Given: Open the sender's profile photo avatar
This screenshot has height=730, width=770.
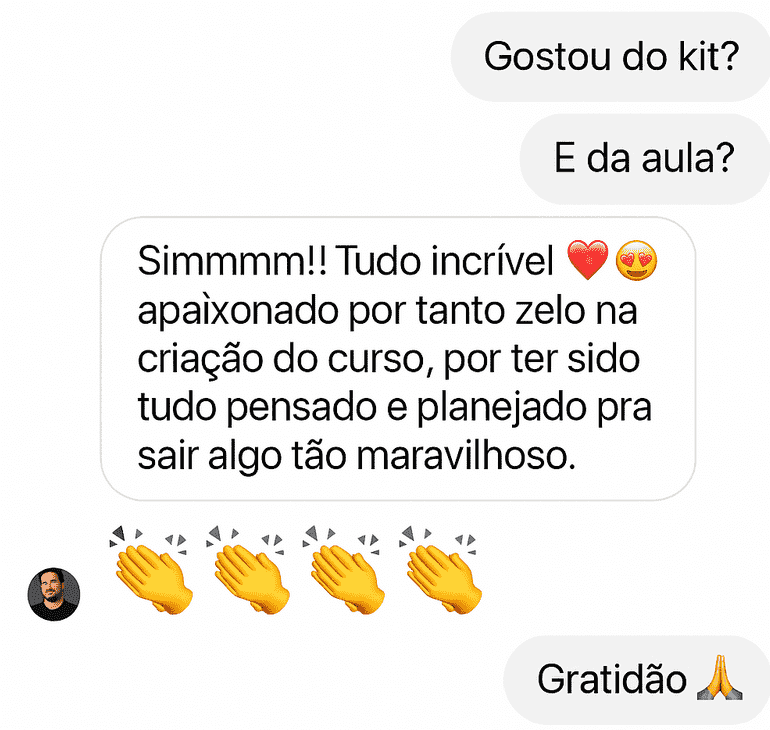Looking at the screenshot, I should pos(53,595).
